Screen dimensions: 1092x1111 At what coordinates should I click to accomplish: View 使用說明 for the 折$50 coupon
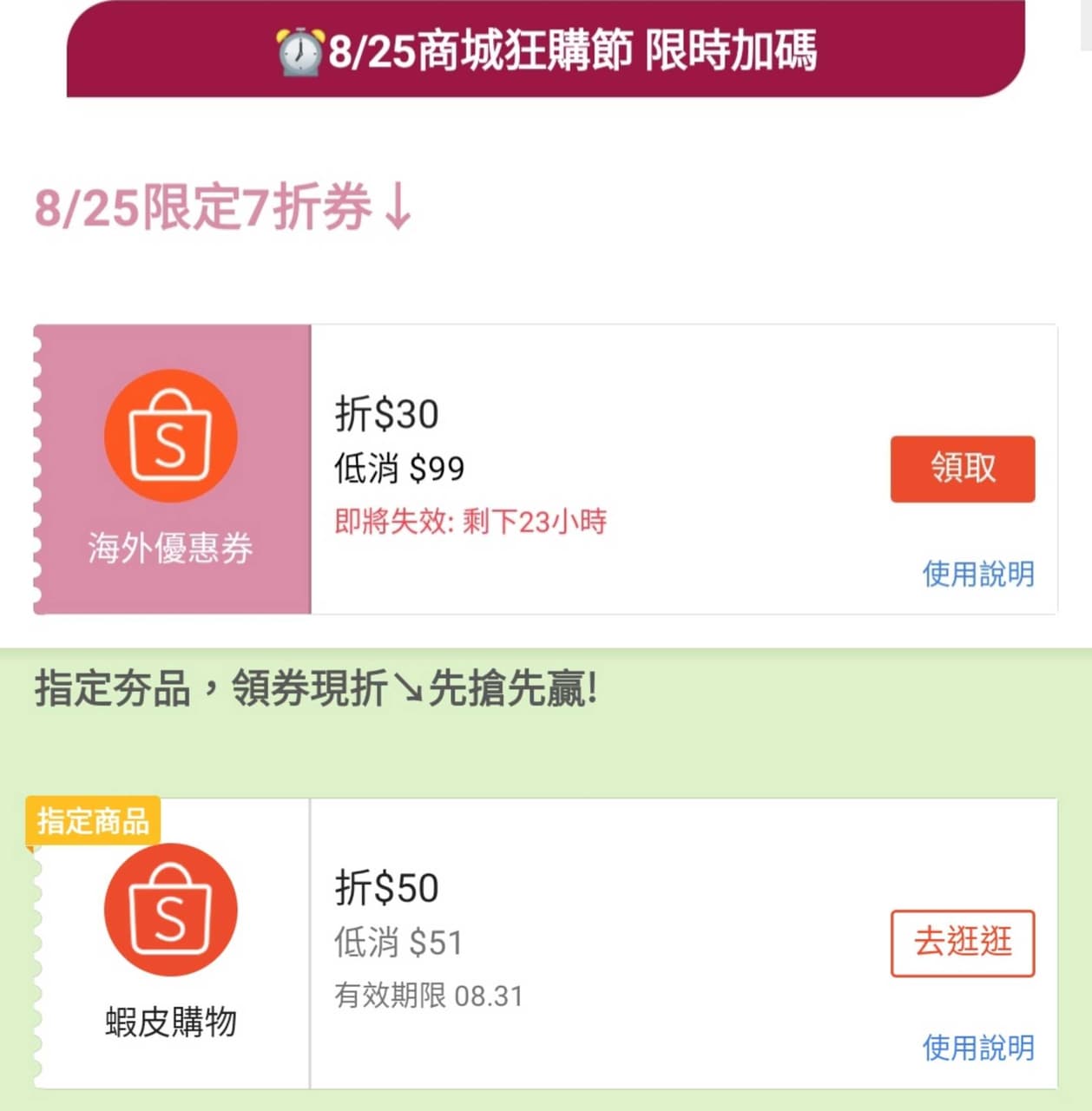pyautogui.click(x=977, y=1048)
